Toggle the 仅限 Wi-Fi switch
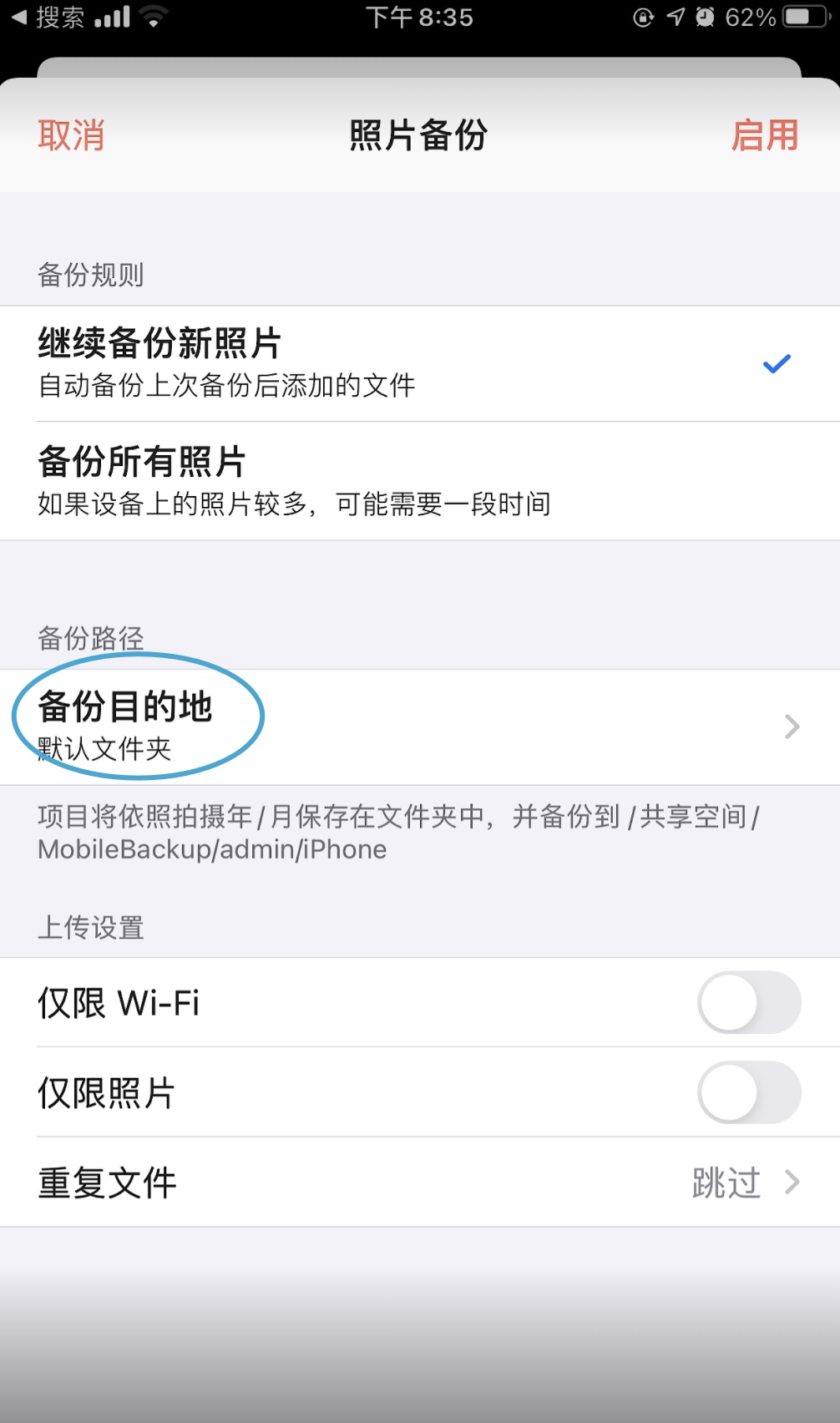The width and height of the screenshot is (840, 1423). tap(749, 1002)
